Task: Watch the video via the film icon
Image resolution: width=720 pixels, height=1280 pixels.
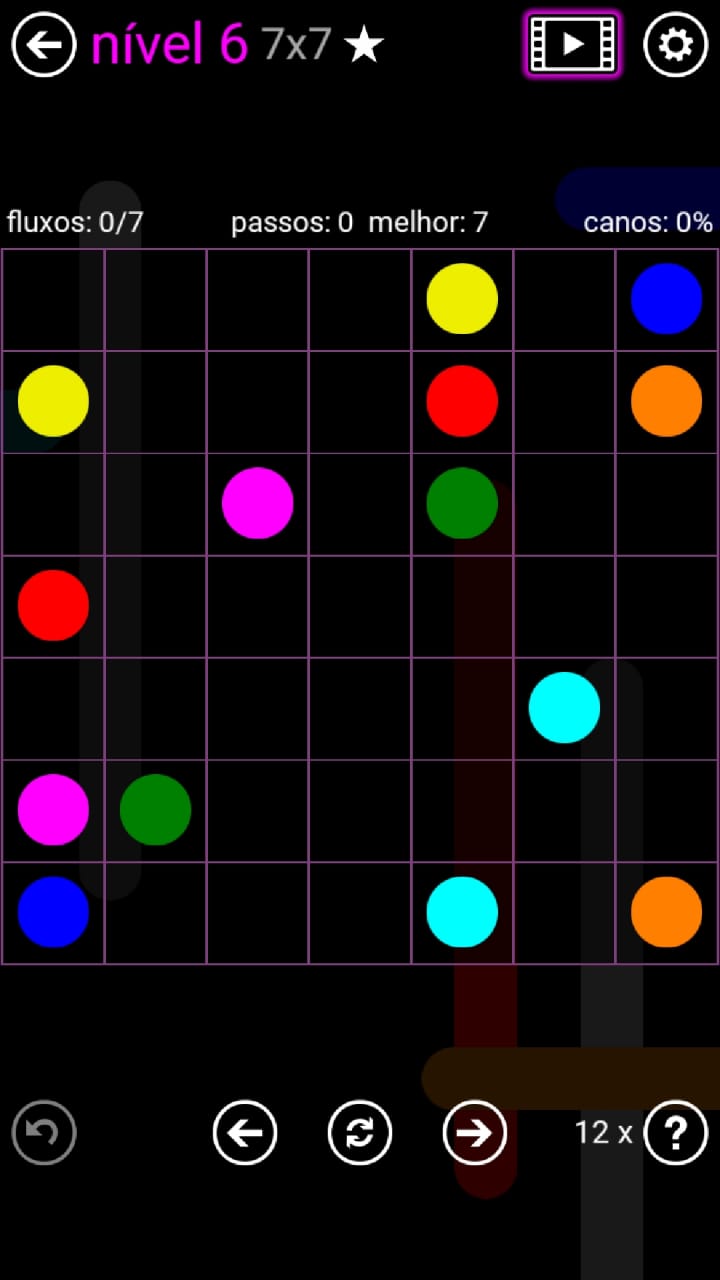Action: [x=572, y=44]
